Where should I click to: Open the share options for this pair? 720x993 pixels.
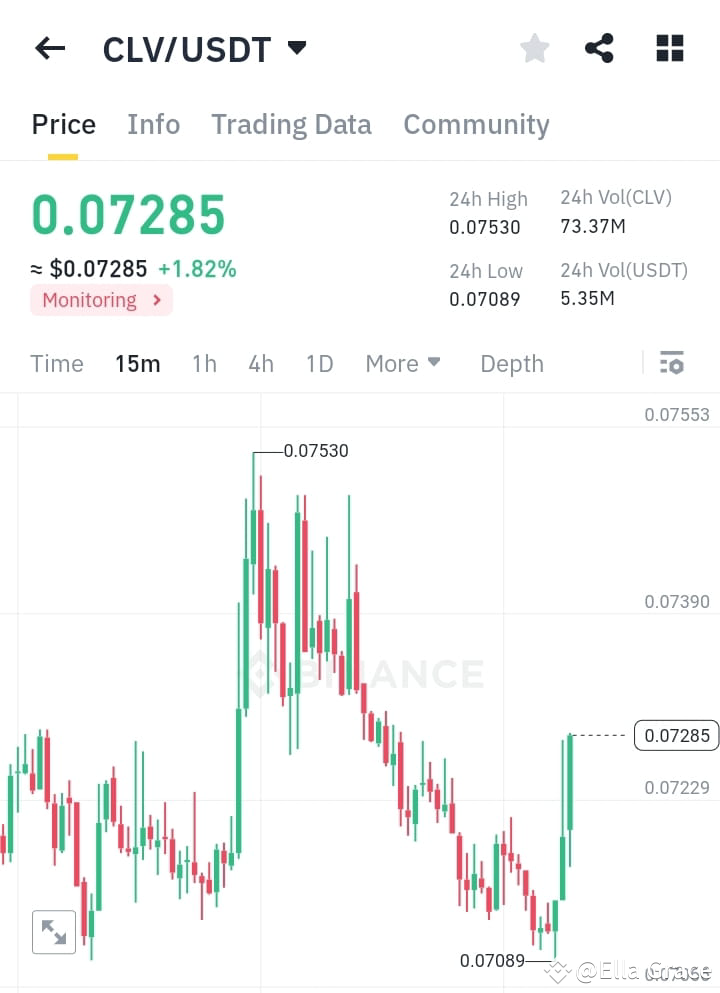599,47
